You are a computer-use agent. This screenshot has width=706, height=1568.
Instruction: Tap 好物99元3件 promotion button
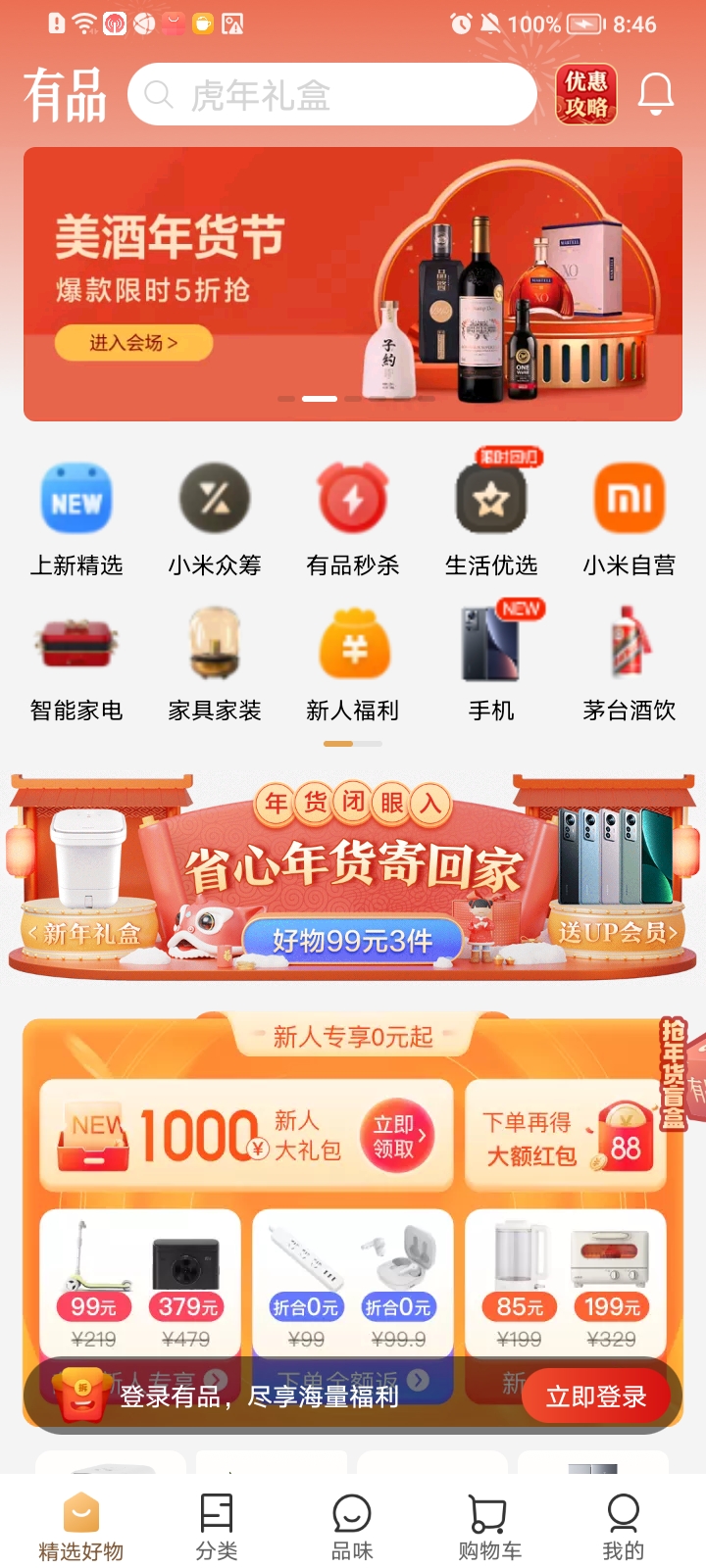point(352,941)
